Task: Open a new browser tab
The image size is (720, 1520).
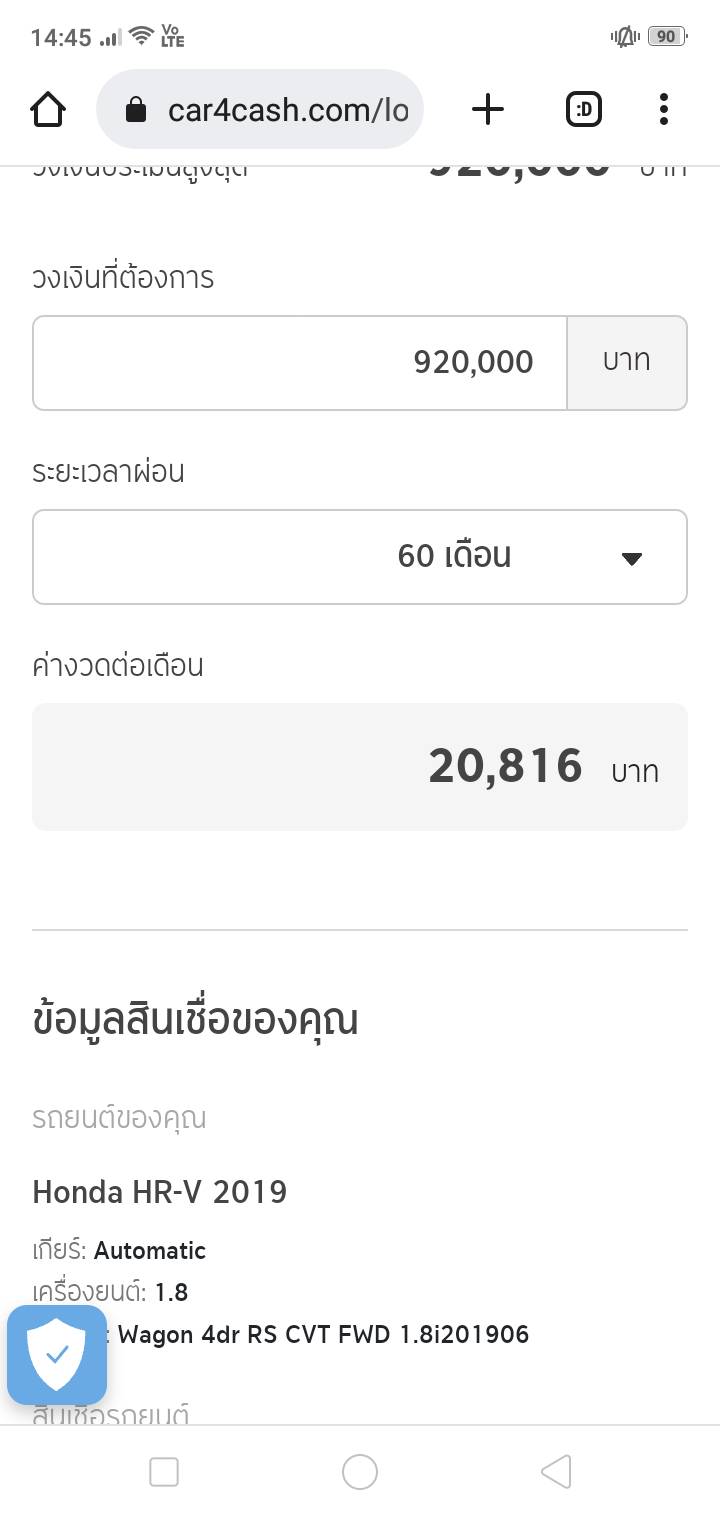Action: [x=488, y=109]
